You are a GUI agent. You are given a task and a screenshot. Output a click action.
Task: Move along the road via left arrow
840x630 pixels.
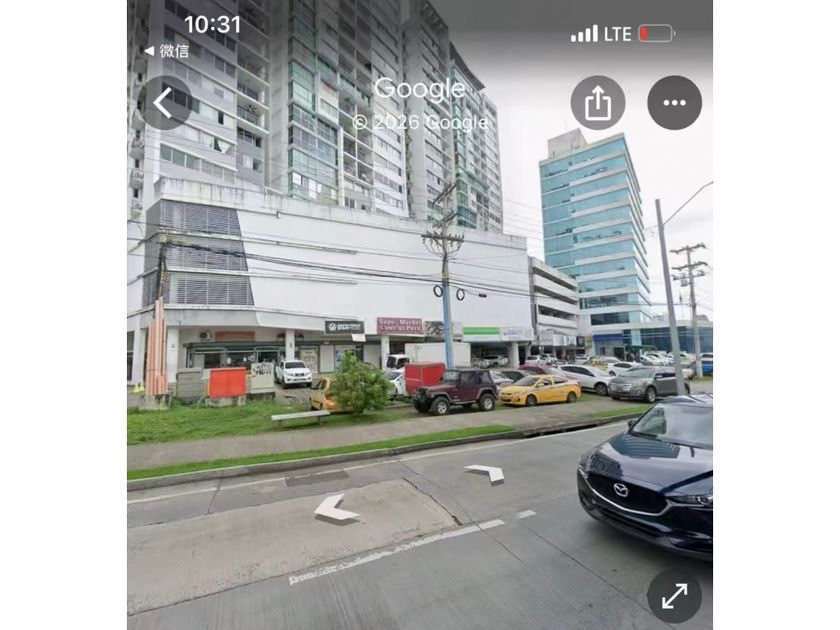point(335,509)
